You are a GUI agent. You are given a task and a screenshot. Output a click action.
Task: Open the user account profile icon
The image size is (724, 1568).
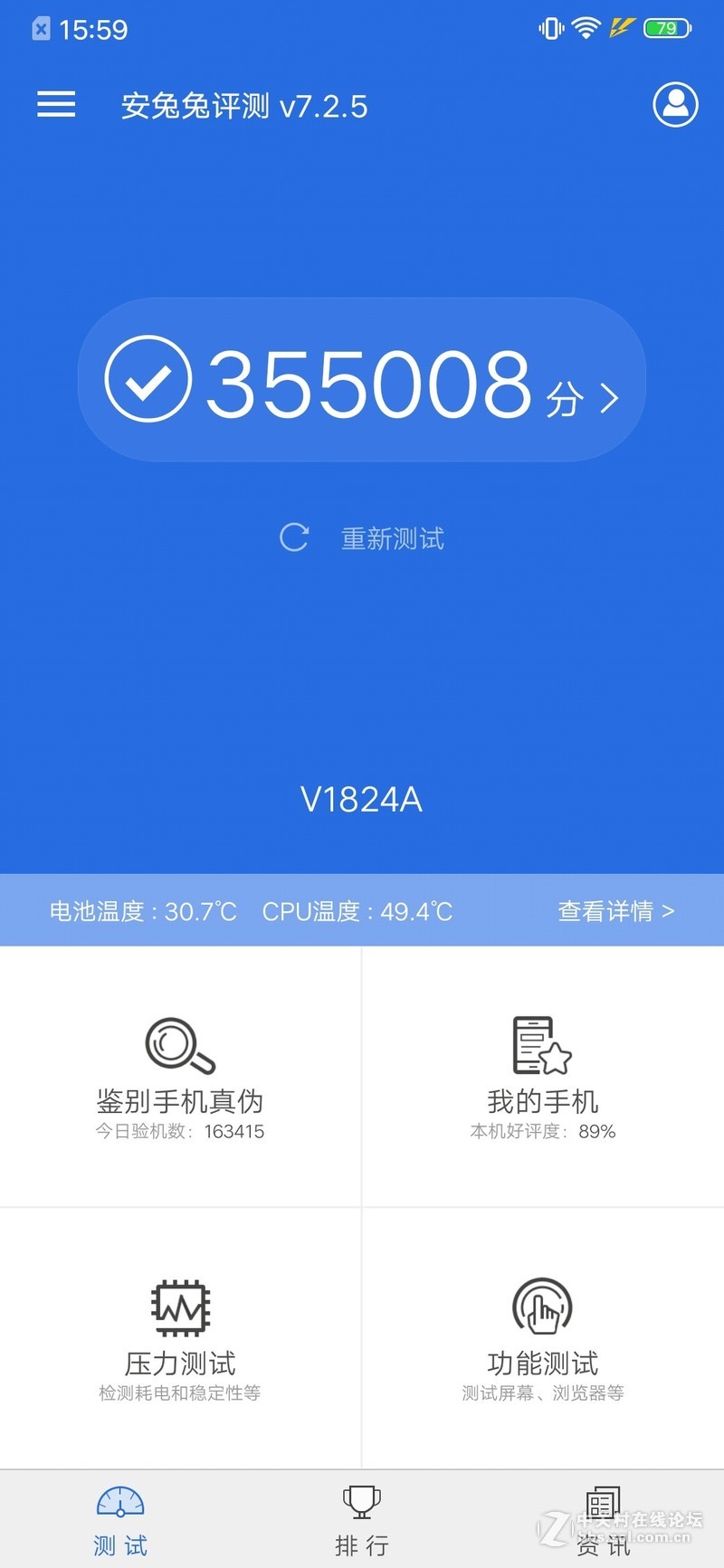tap(674, 105)
